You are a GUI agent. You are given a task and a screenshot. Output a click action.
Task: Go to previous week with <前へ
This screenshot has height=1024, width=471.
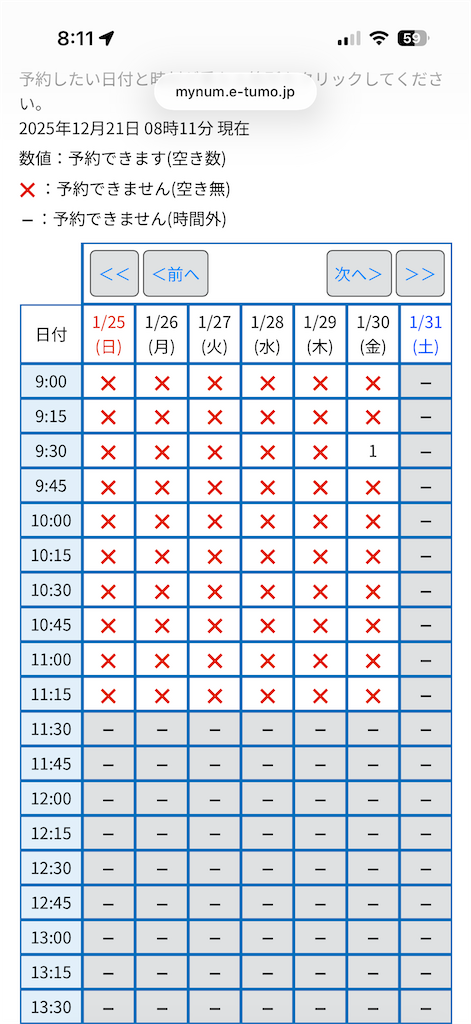tap(176, 274)
